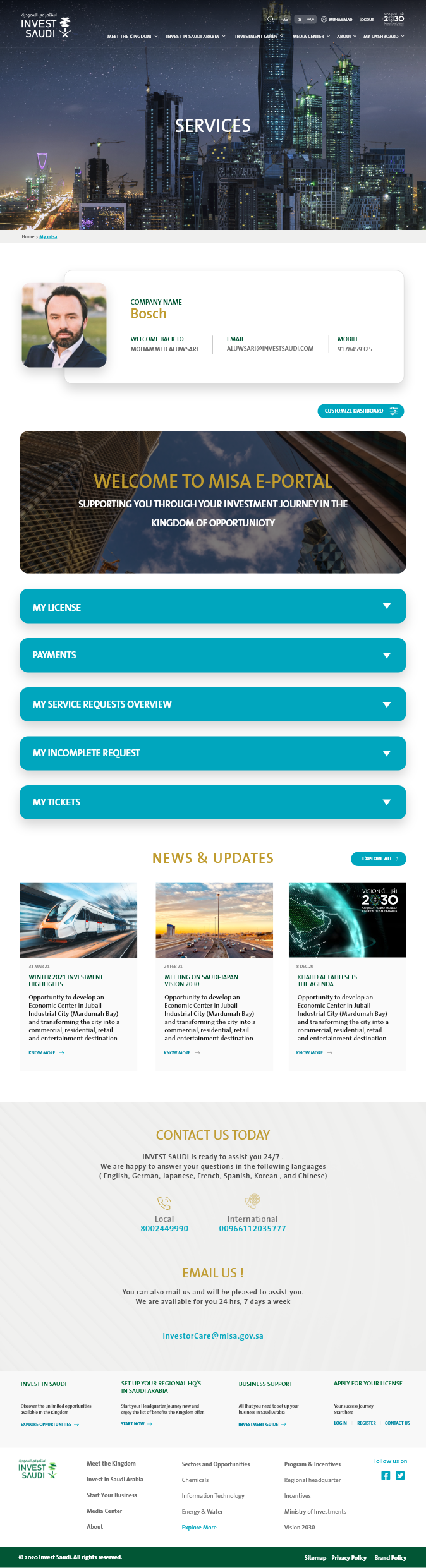The height and width of the screenshot is (1568, 426).
Task: Open the Facebook icon under Follow us
Action: pyautogui.click(x=386, y=1475)
